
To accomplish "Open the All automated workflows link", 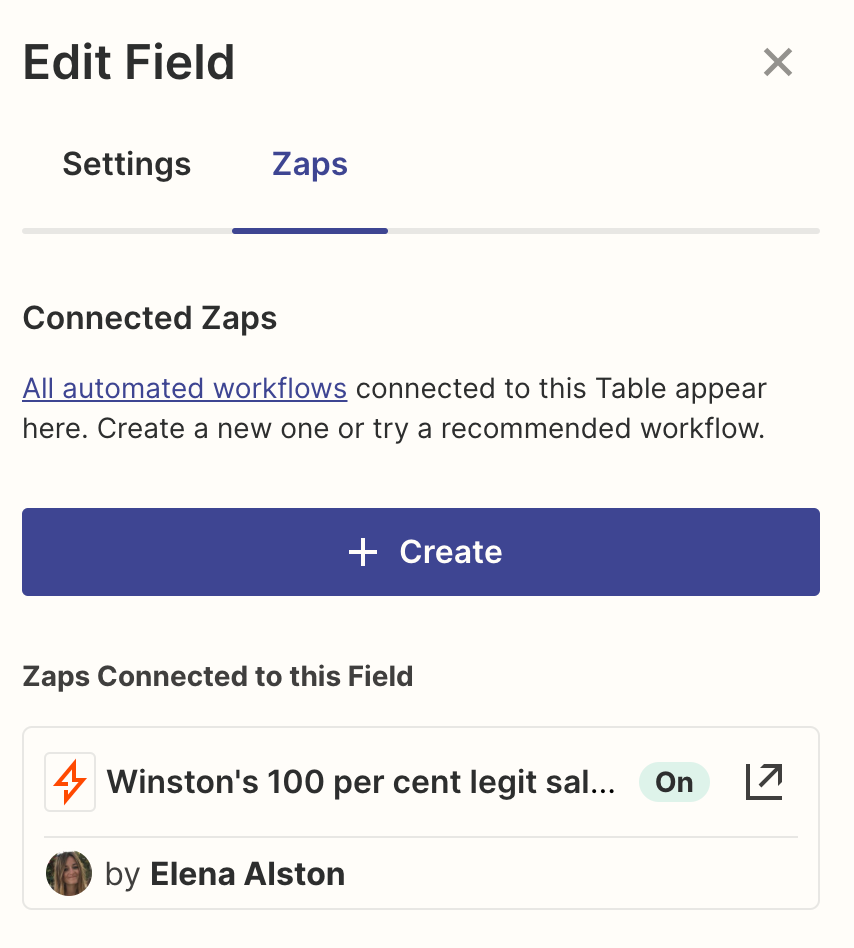I will [x=185, y=388].
